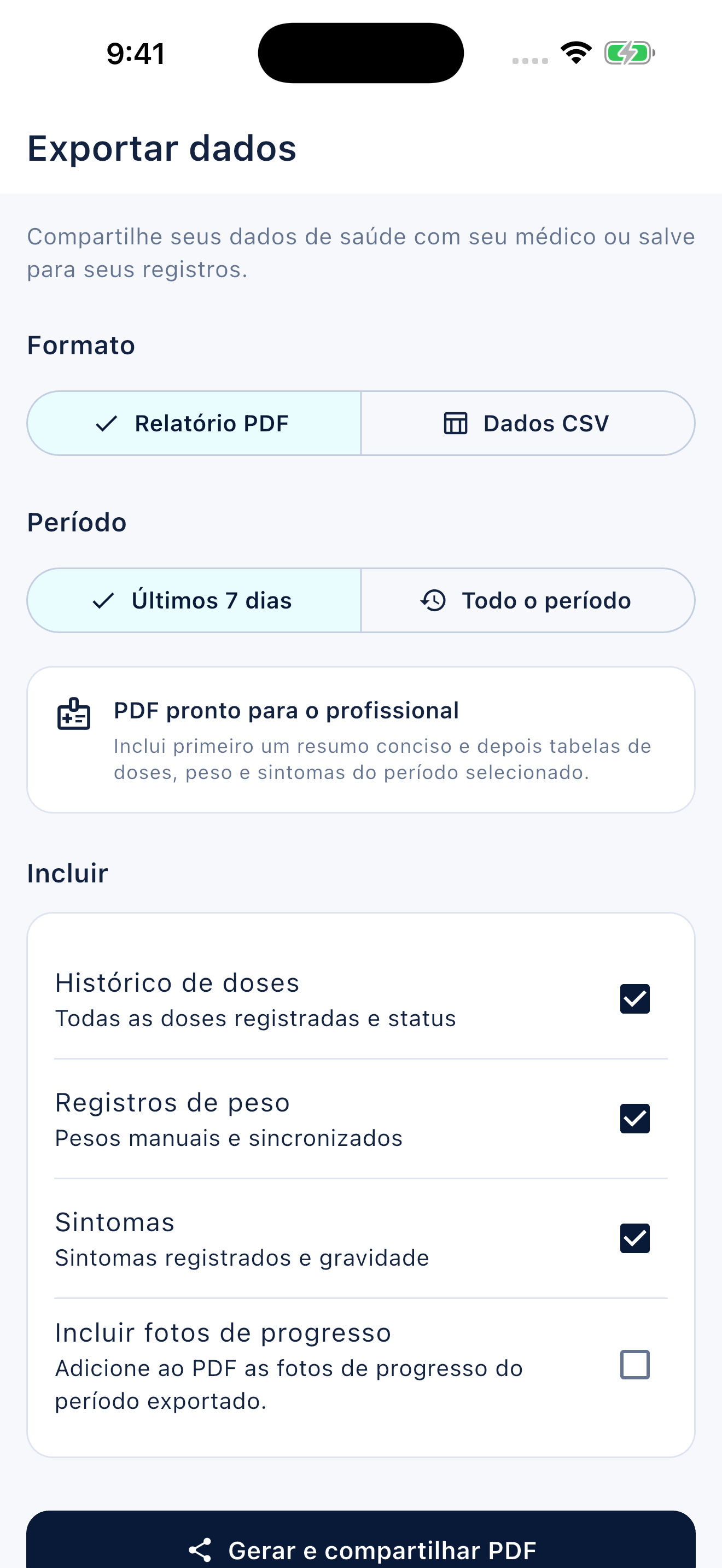The image size is (722, 1568).
Task: Enable Incluir fotos de progresso checkbox
Action: pyautogui.click(x=634, y=1365)
